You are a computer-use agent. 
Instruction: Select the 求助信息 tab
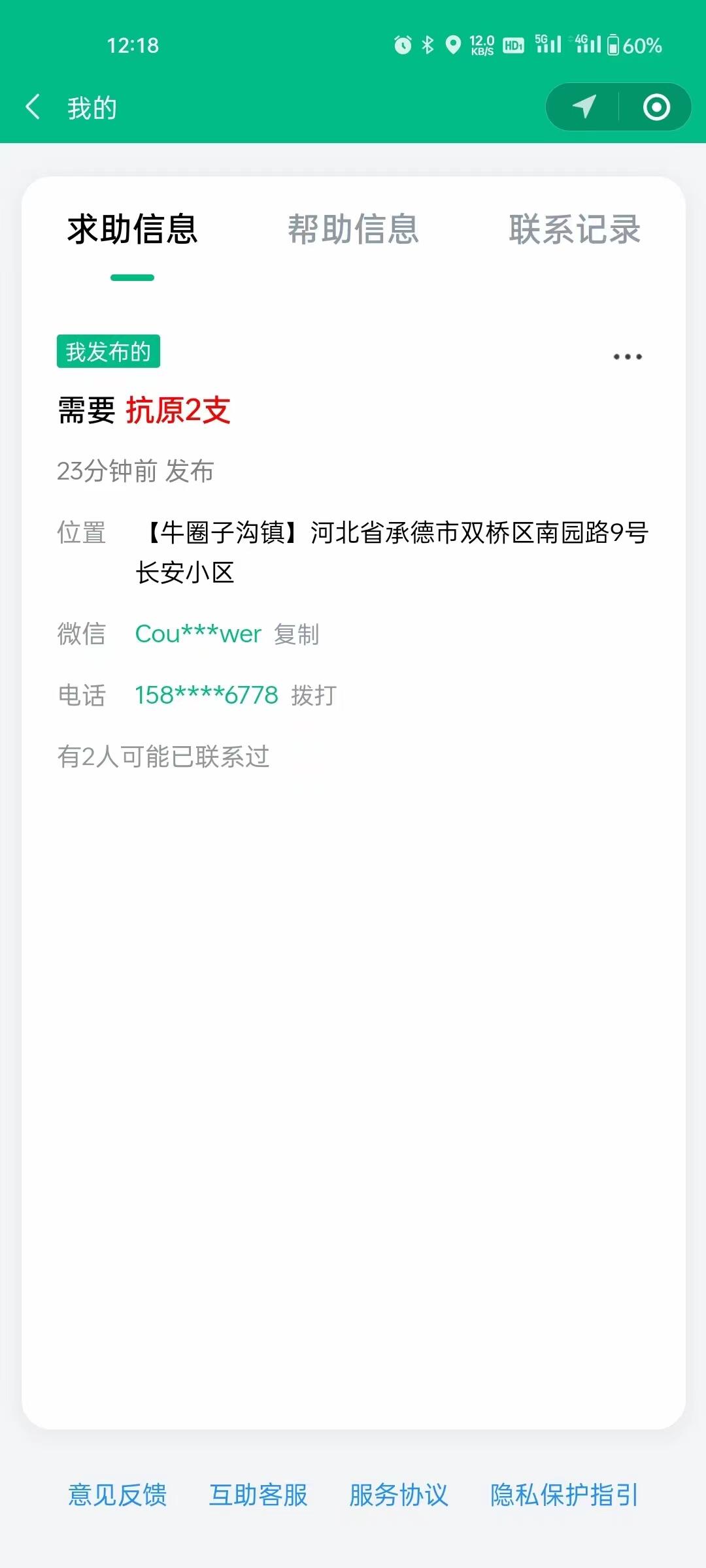(x=132, y=229)
